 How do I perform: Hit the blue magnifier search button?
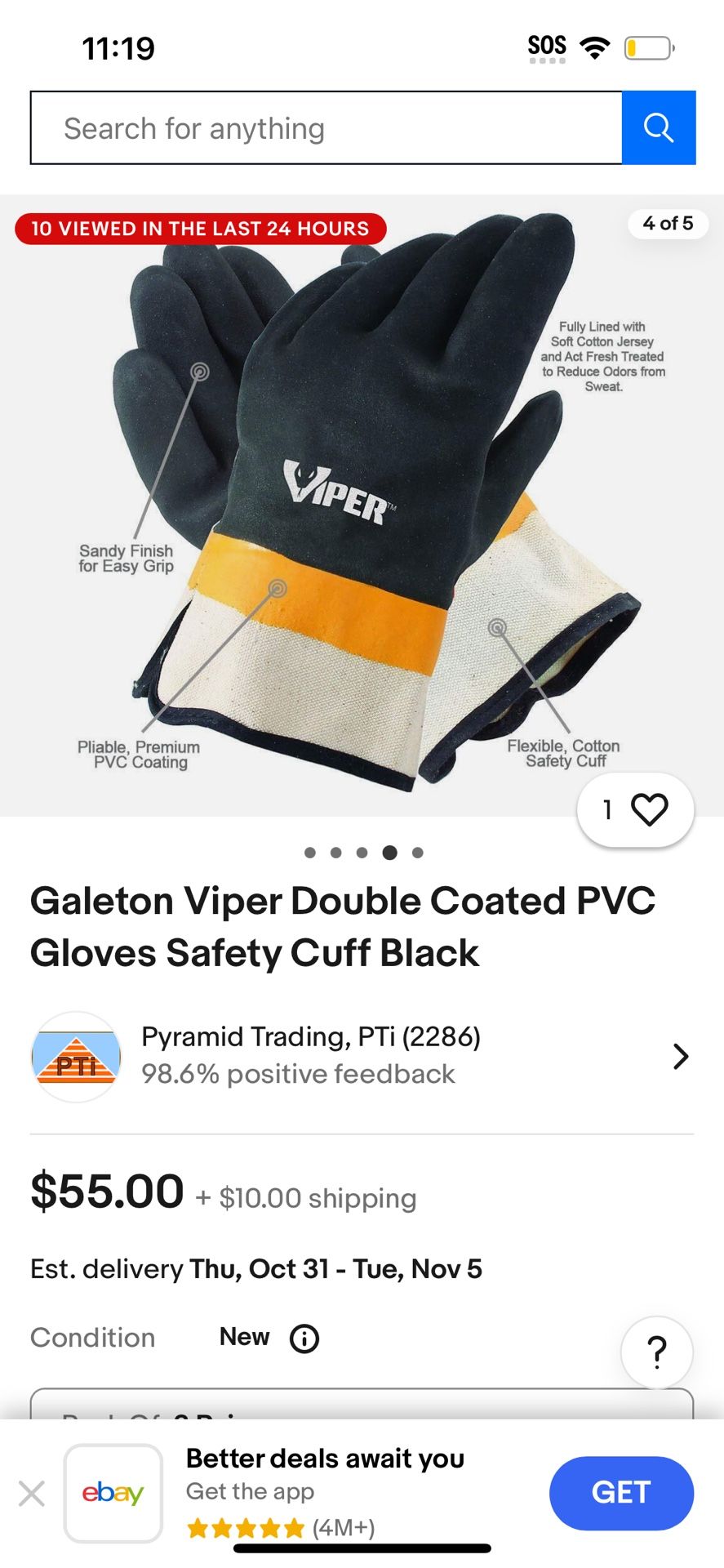tap(659, 127)
